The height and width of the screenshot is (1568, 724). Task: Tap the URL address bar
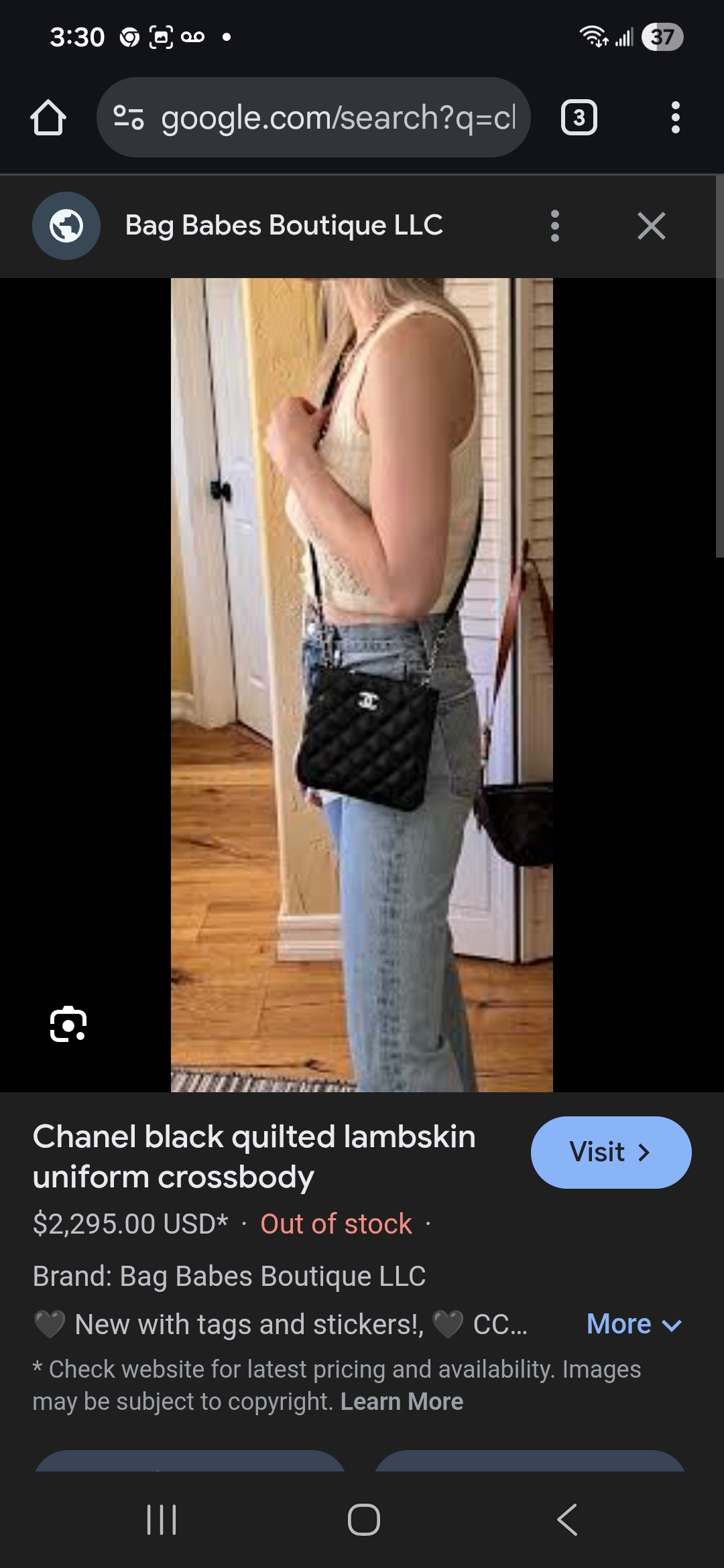[335, 118]
